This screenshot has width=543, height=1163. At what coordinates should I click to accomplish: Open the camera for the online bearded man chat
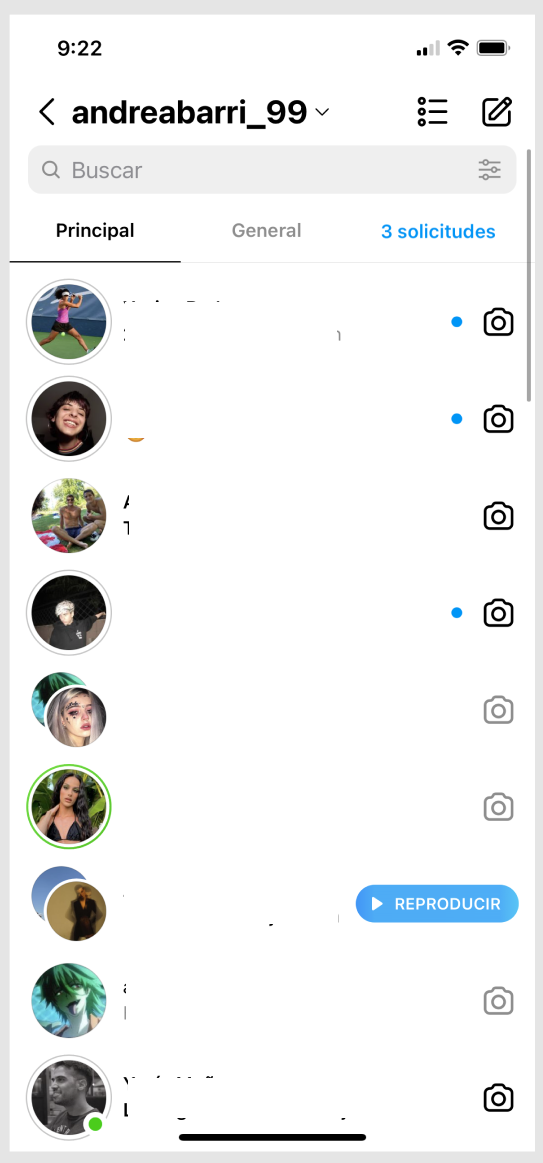(498, 1098)
